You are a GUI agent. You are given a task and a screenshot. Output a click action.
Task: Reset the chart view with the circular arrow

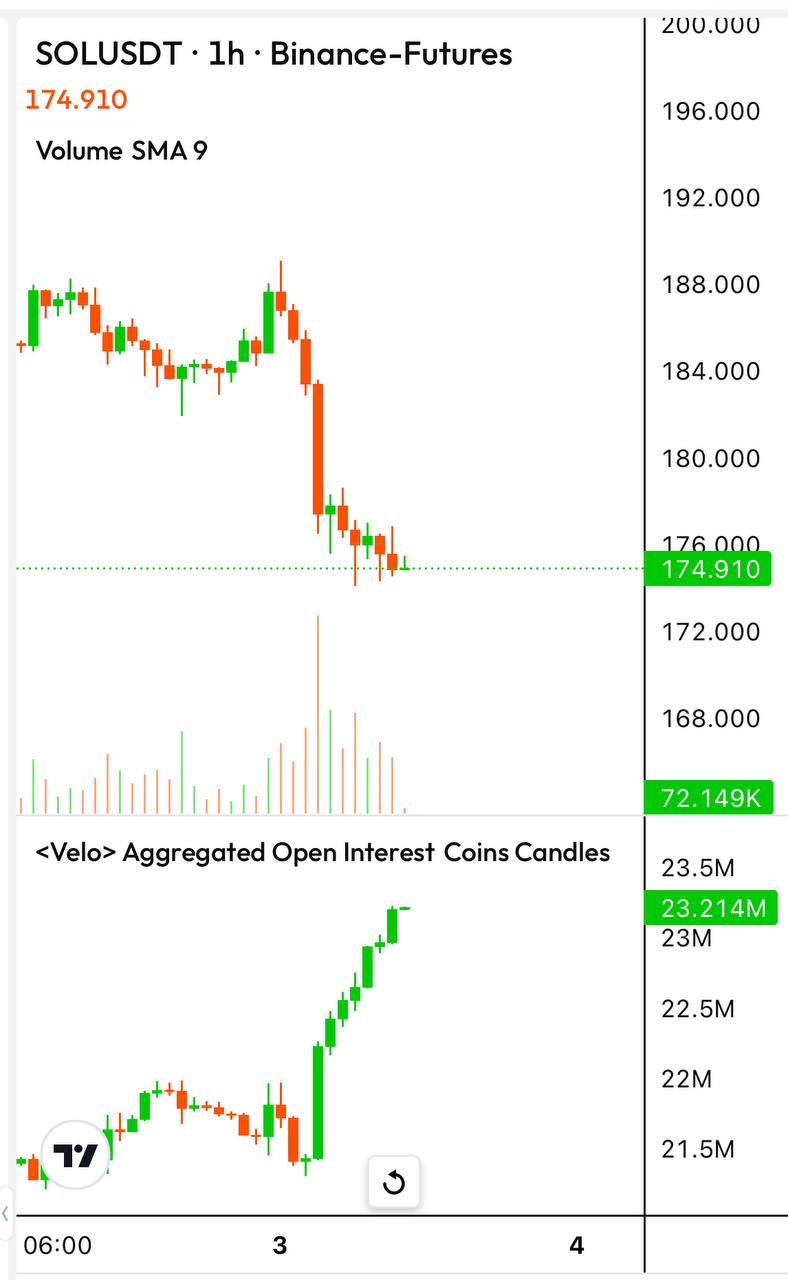394,1184
